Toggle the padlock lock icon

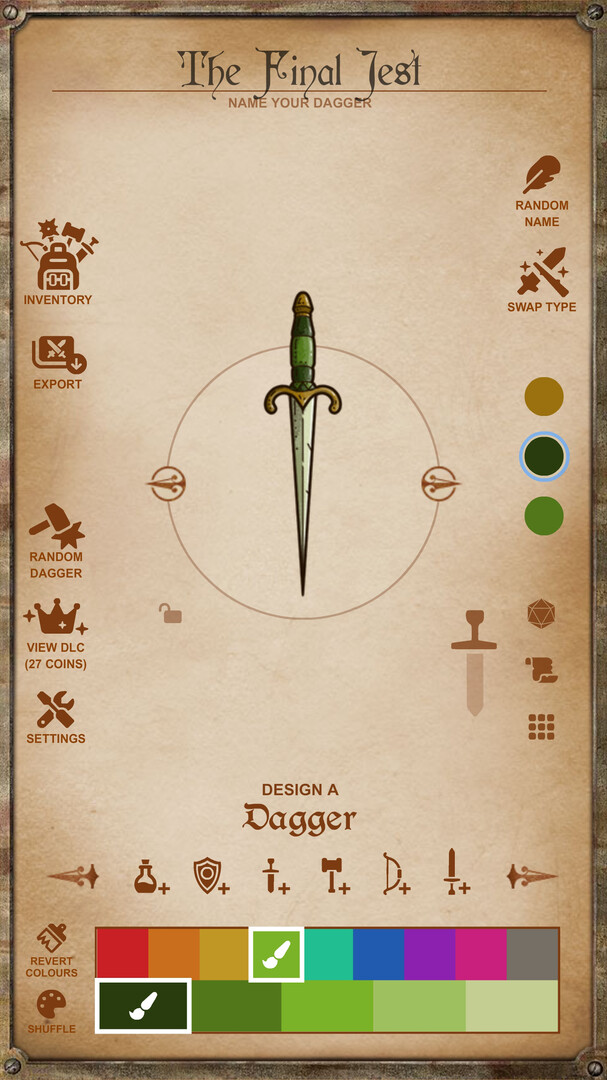click(171, 613)
